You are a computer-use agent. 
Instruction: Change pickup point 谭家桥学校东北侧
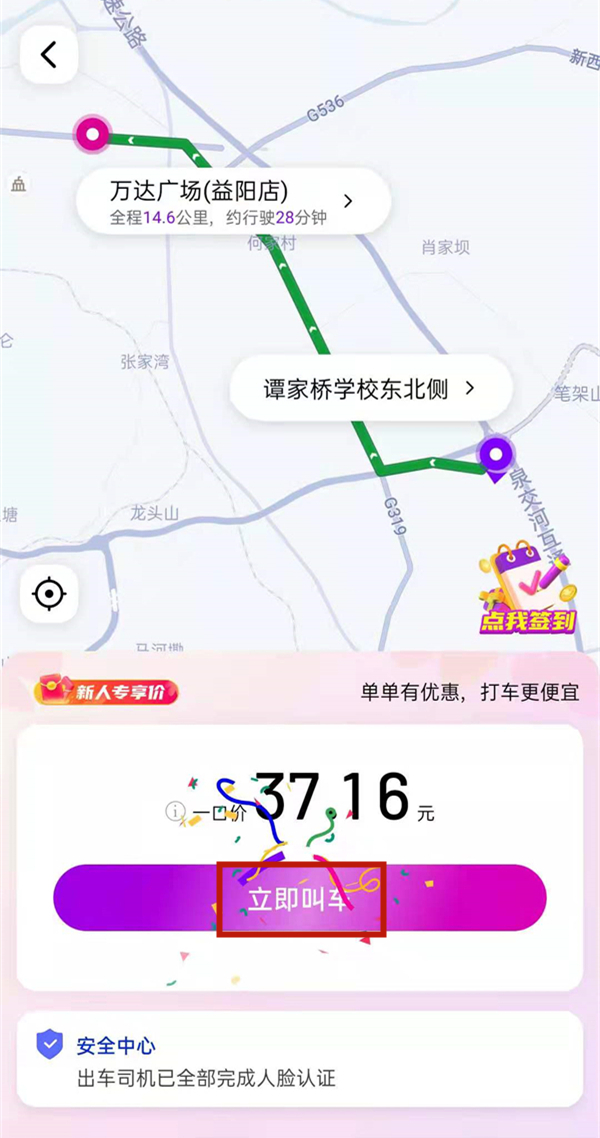pyautogui.click(x=370, y=388)
